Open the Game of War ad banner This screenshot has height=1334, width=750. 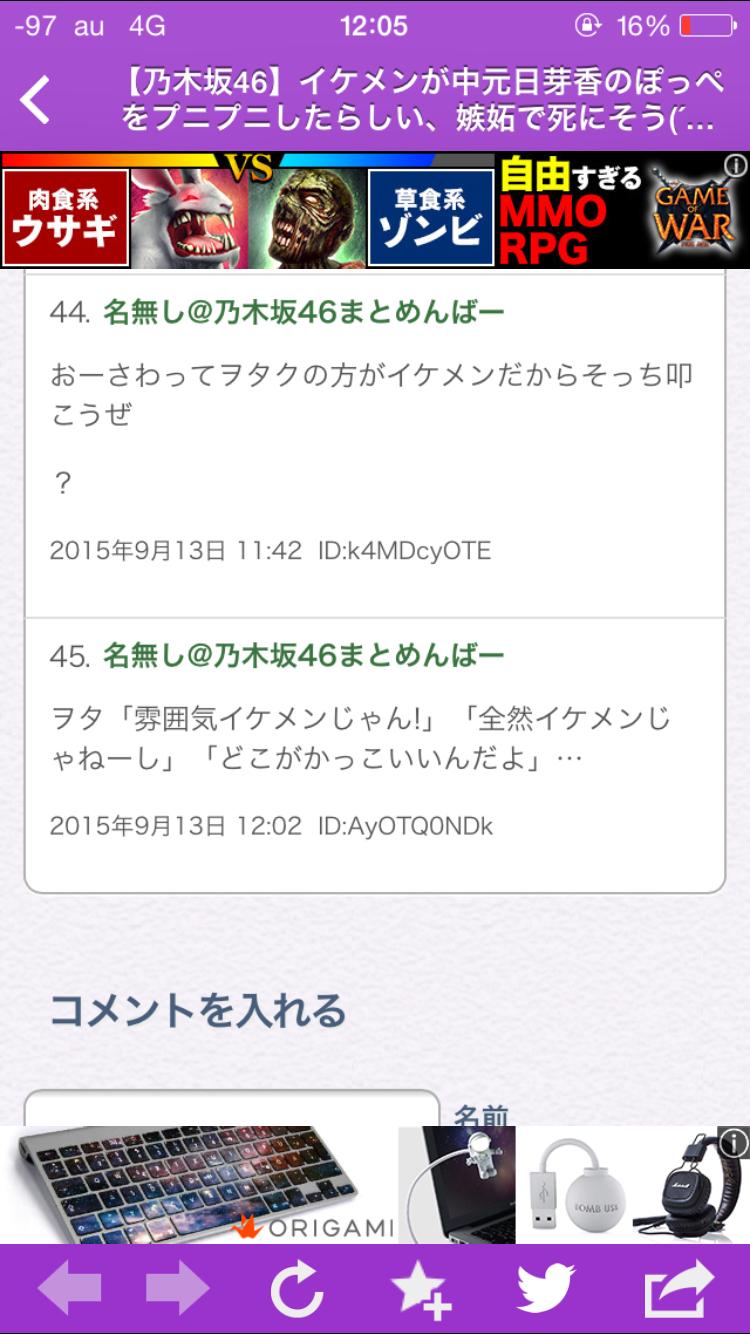pyautogui.click(x=375, y=211)
